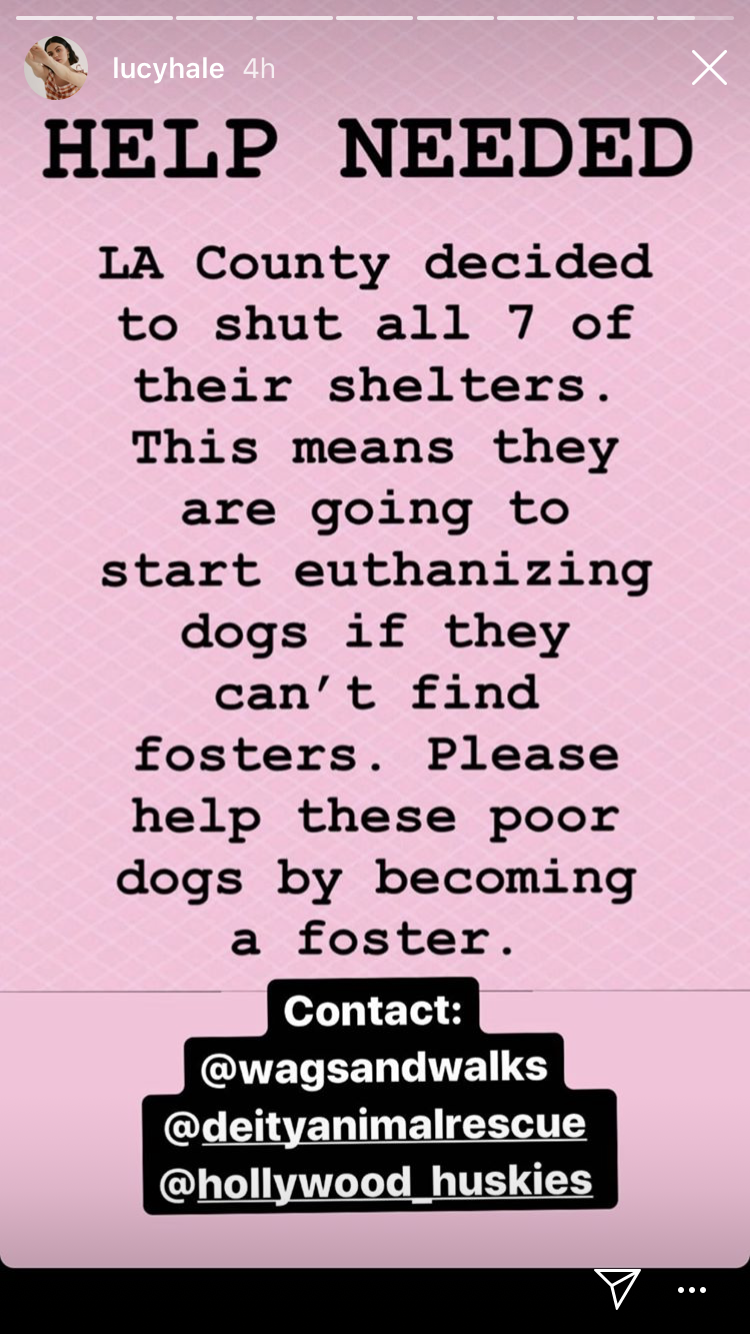This screenshot has height=1334, width=750.
Task: Close the story
Action: coord(709,68)
